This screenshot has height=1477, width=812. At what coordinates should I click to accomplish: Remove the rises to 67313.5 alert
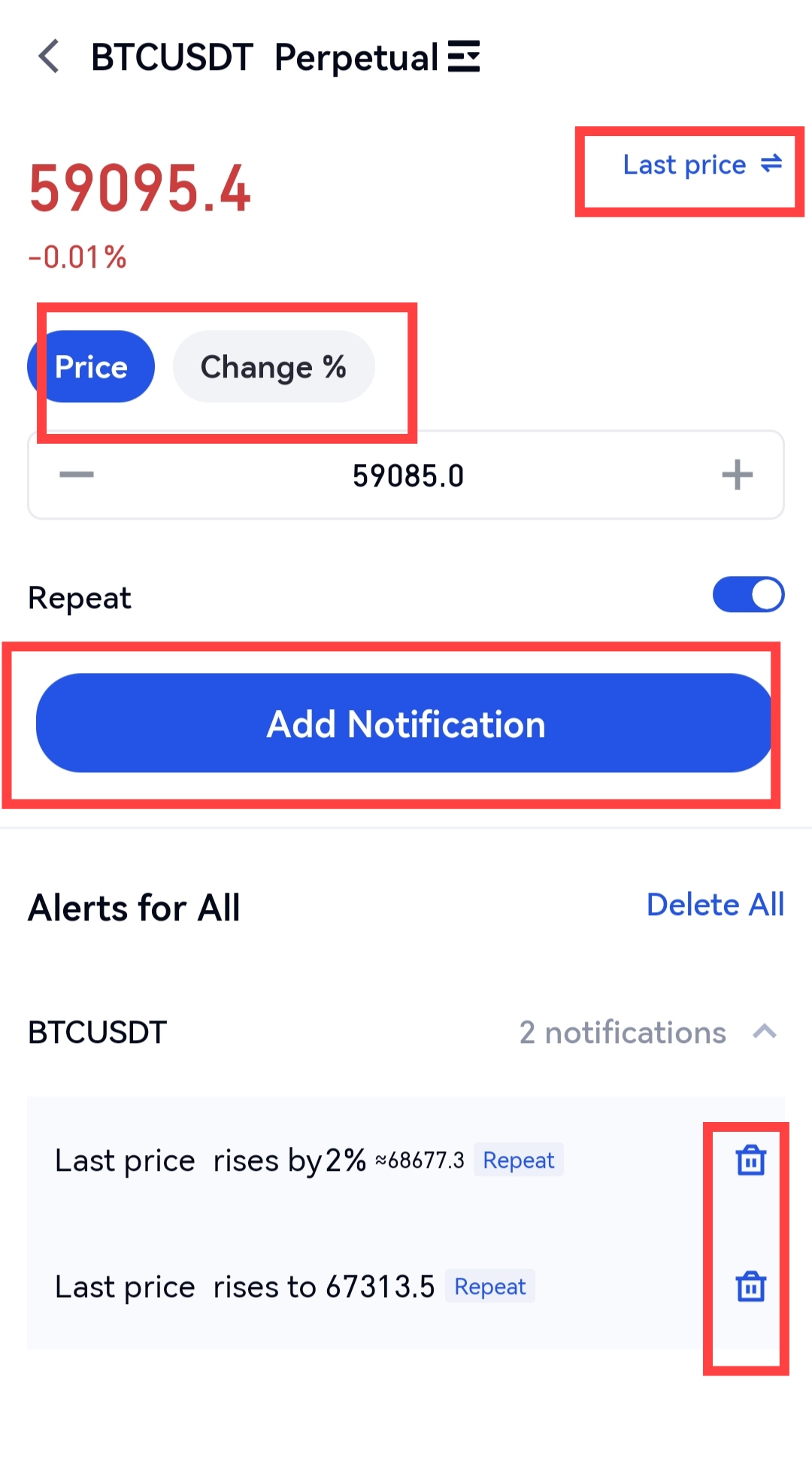[750, 1287]
